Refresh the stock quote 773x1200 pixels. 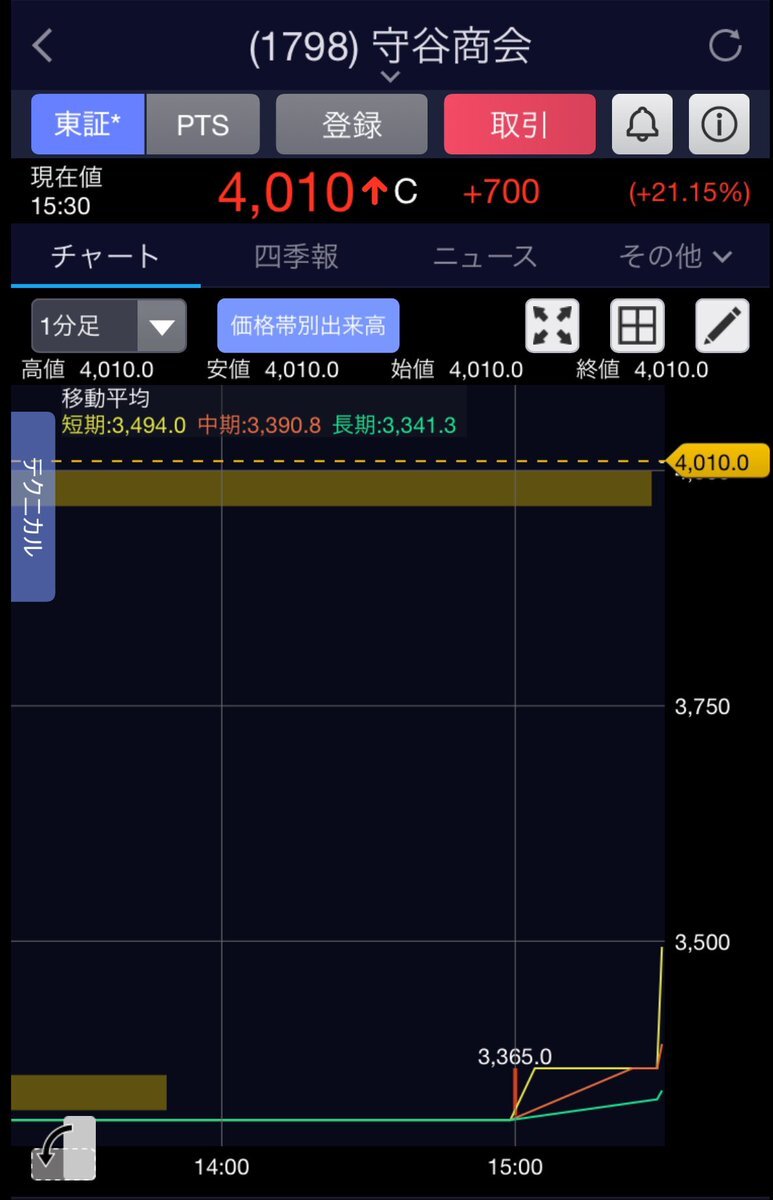725,46
